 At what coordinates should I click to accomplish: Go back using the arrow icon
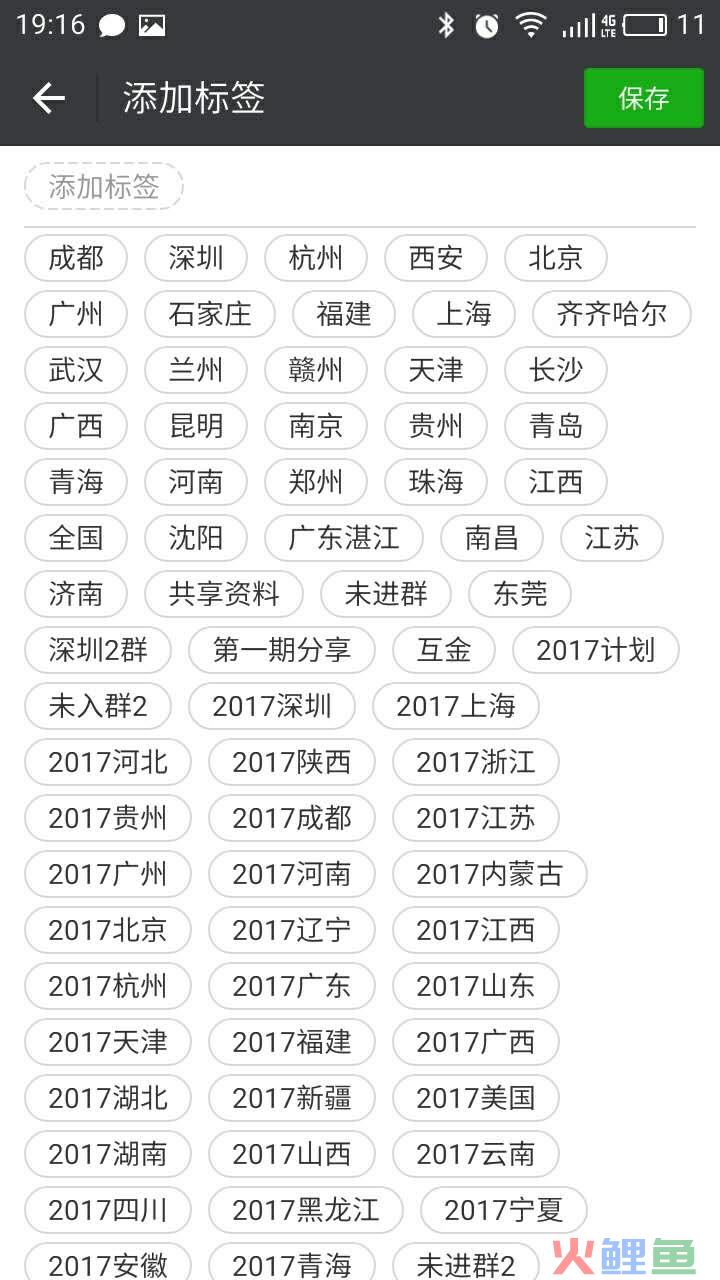point(48,98)
